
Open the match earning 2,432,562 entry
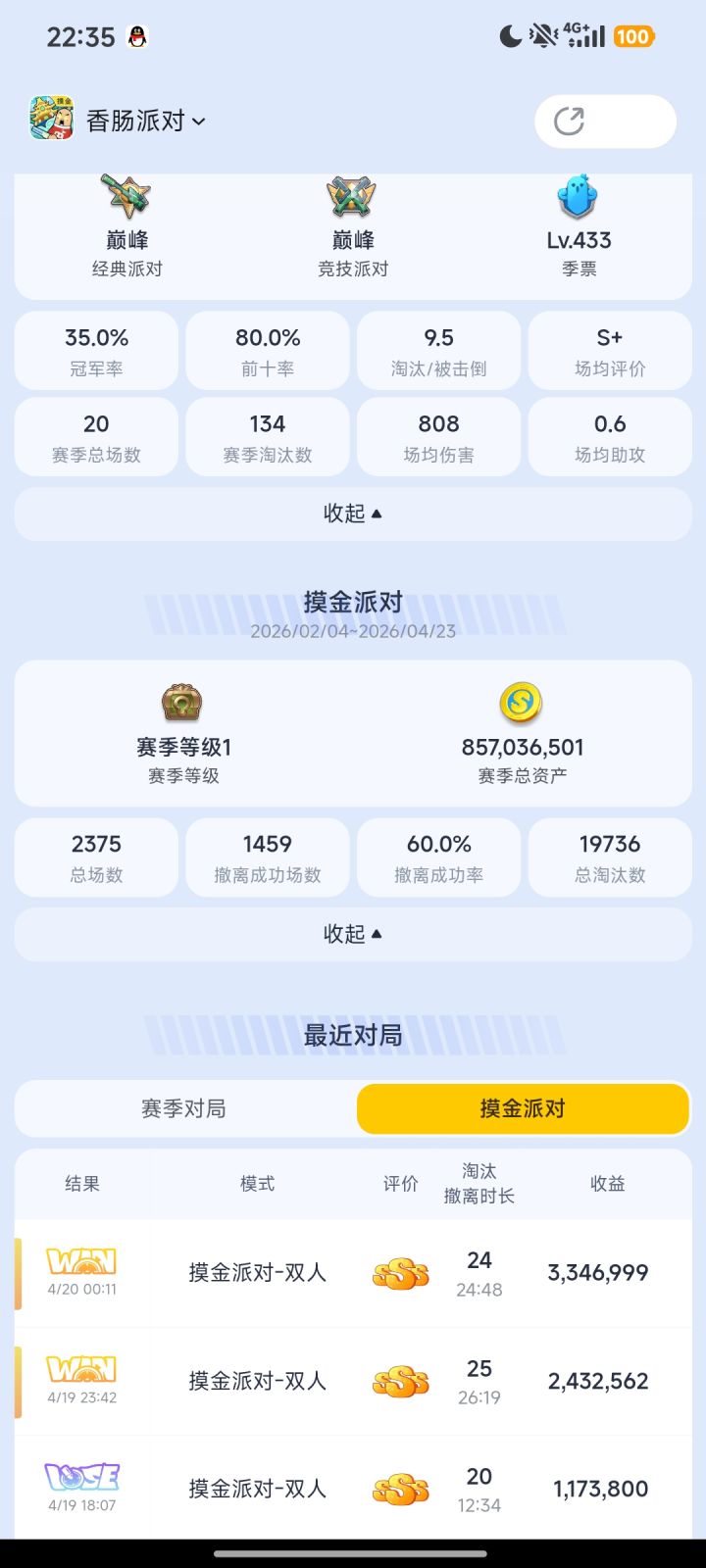click(597, 1381)
